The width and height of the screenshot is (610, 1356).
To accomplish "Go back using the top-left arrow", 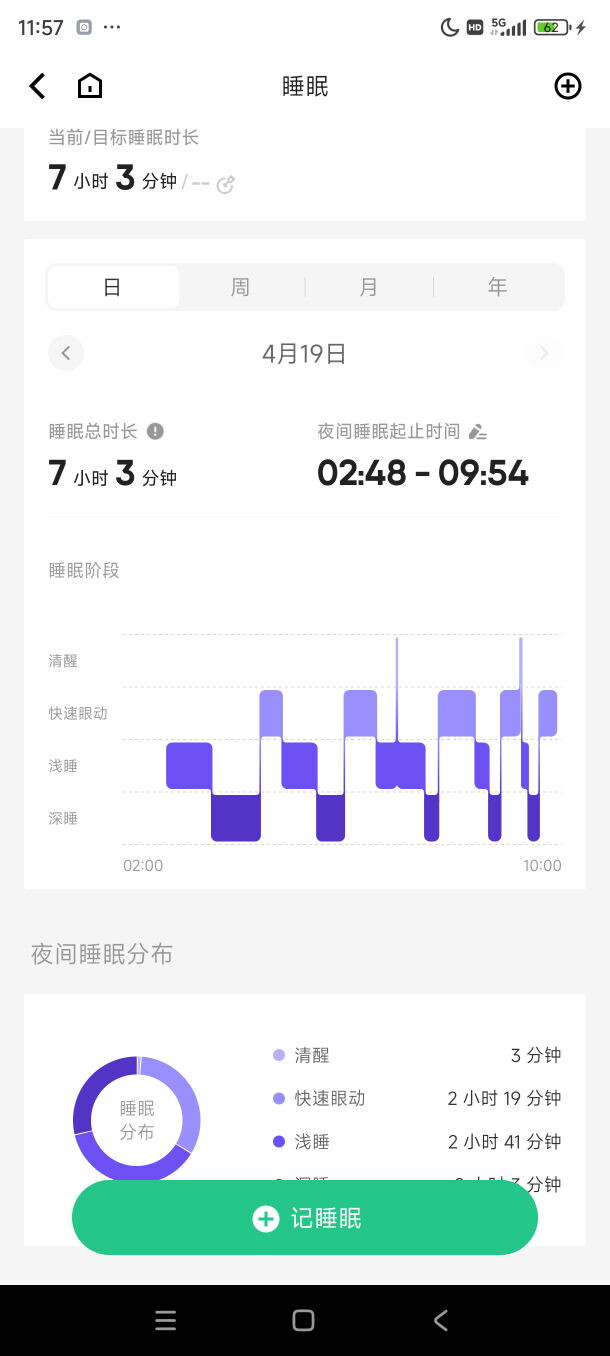I will (x=37, y=86).
